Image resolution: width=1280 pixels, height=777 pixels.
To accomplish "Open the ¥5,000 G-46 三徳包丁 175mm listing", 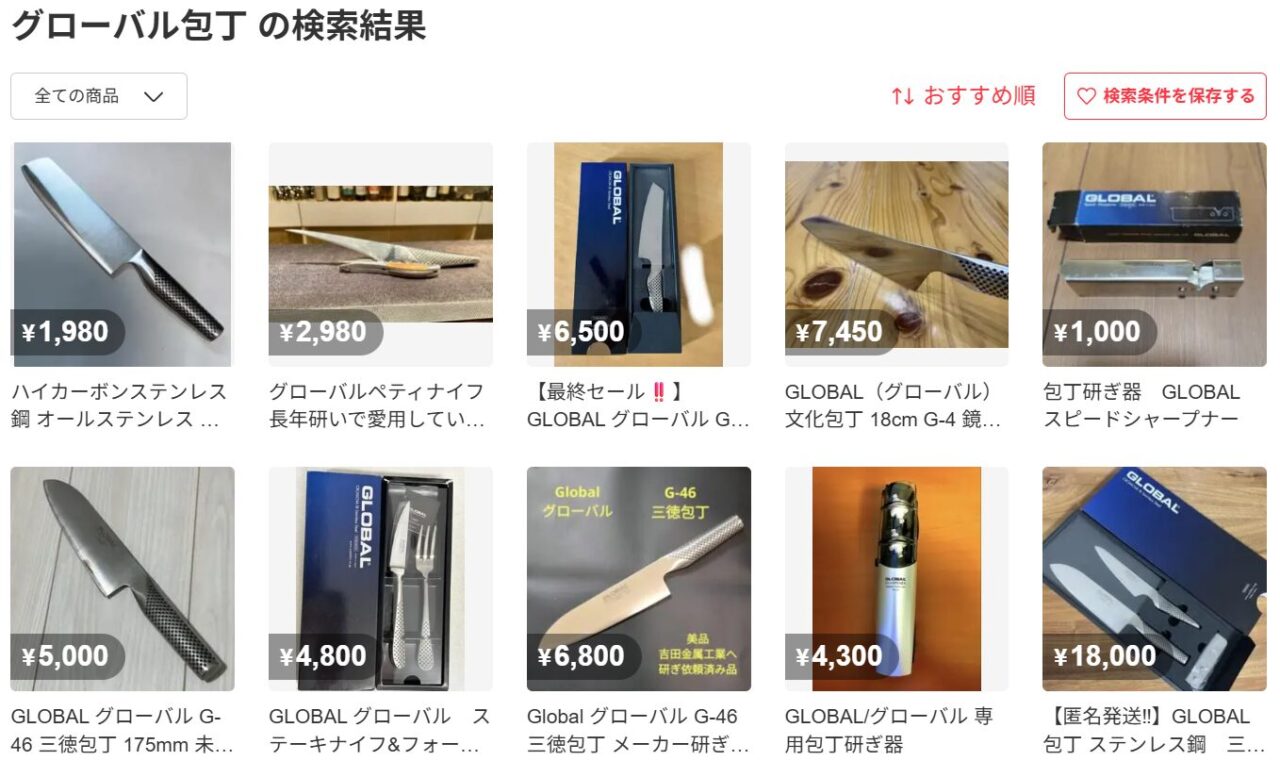I will click(x=122, y=578).
